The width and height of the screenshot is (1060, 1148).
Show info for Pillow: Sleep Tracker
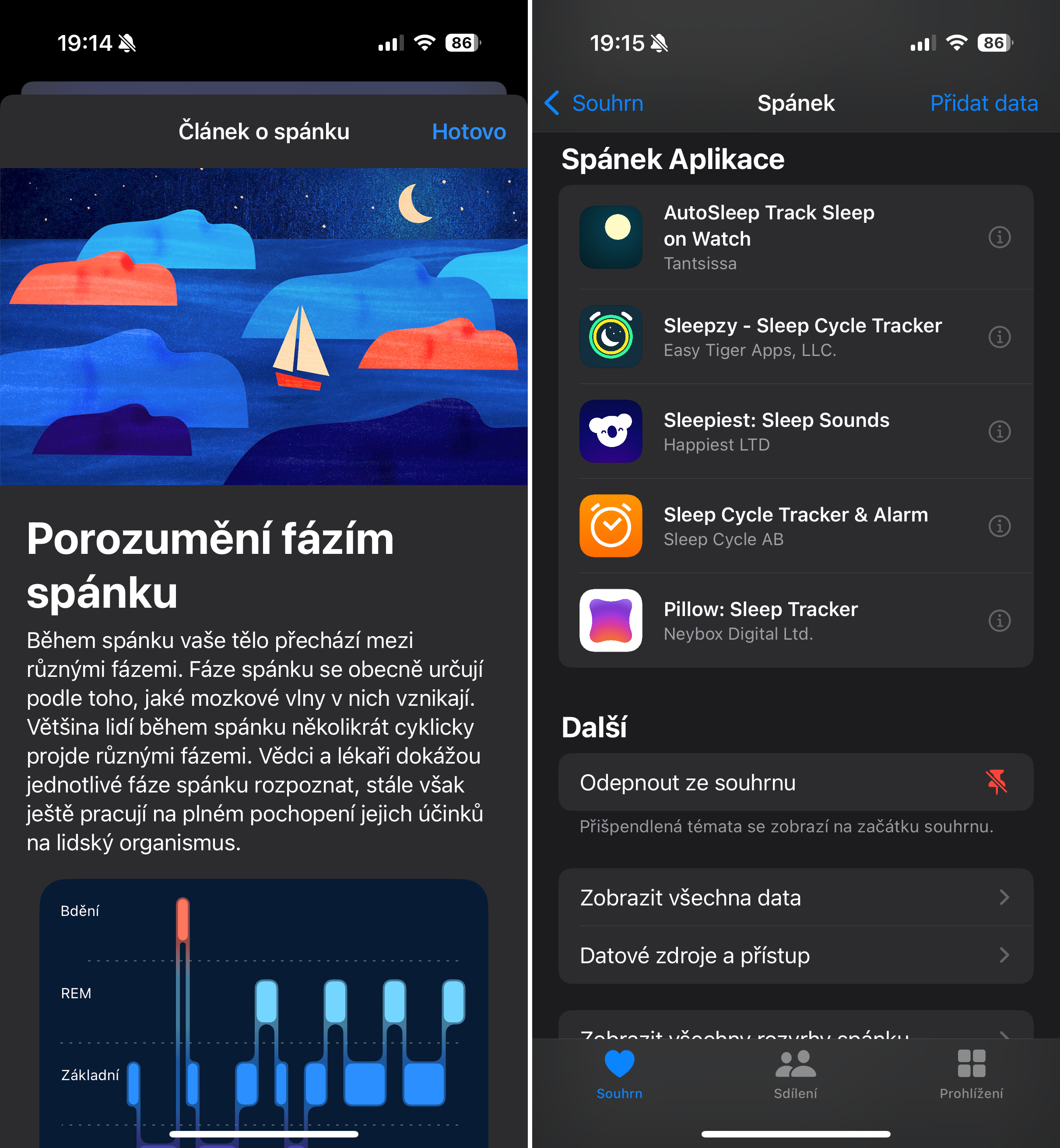[x=999, y=621]
